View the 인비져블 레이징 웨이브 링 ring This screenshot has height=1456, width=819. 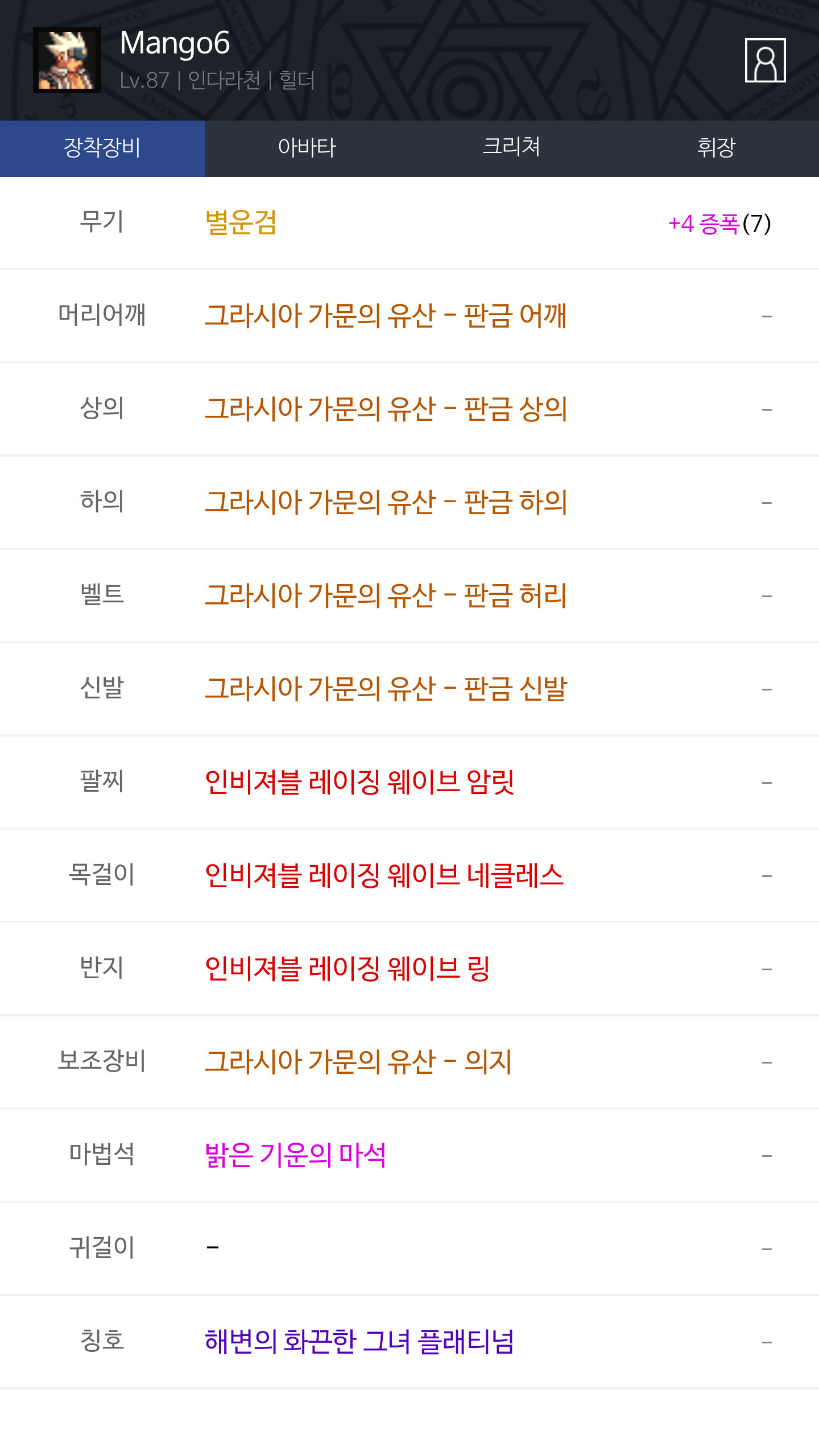tap(409, 969)
